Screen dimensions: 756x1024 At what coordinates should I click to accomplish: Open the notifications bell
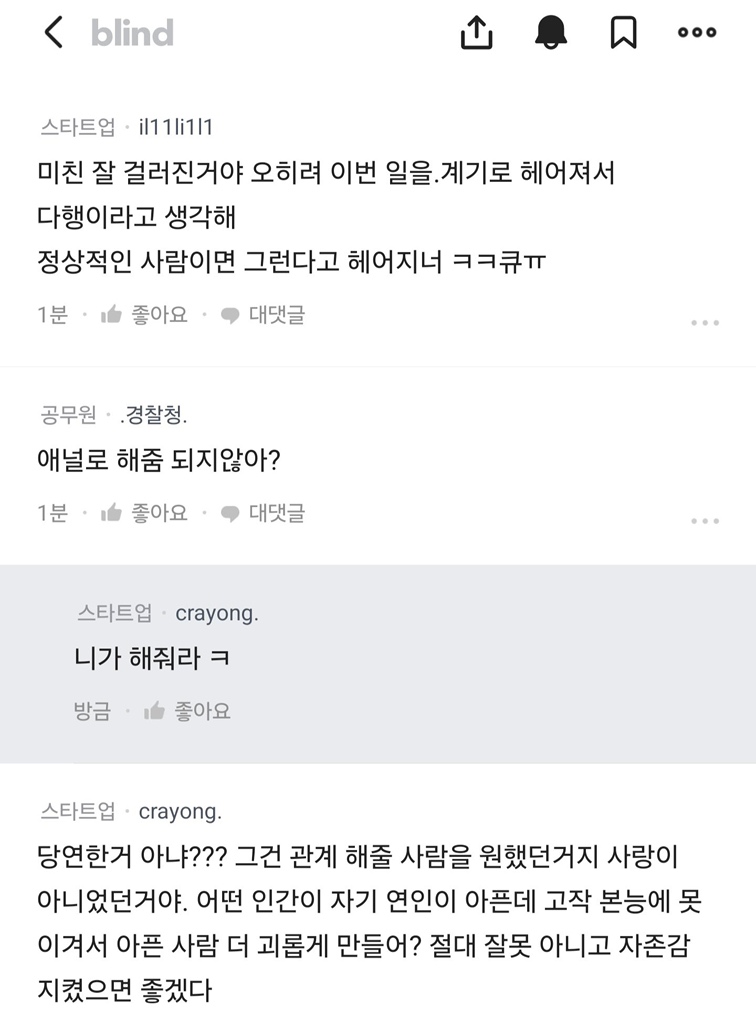click(x=551, y=33)
